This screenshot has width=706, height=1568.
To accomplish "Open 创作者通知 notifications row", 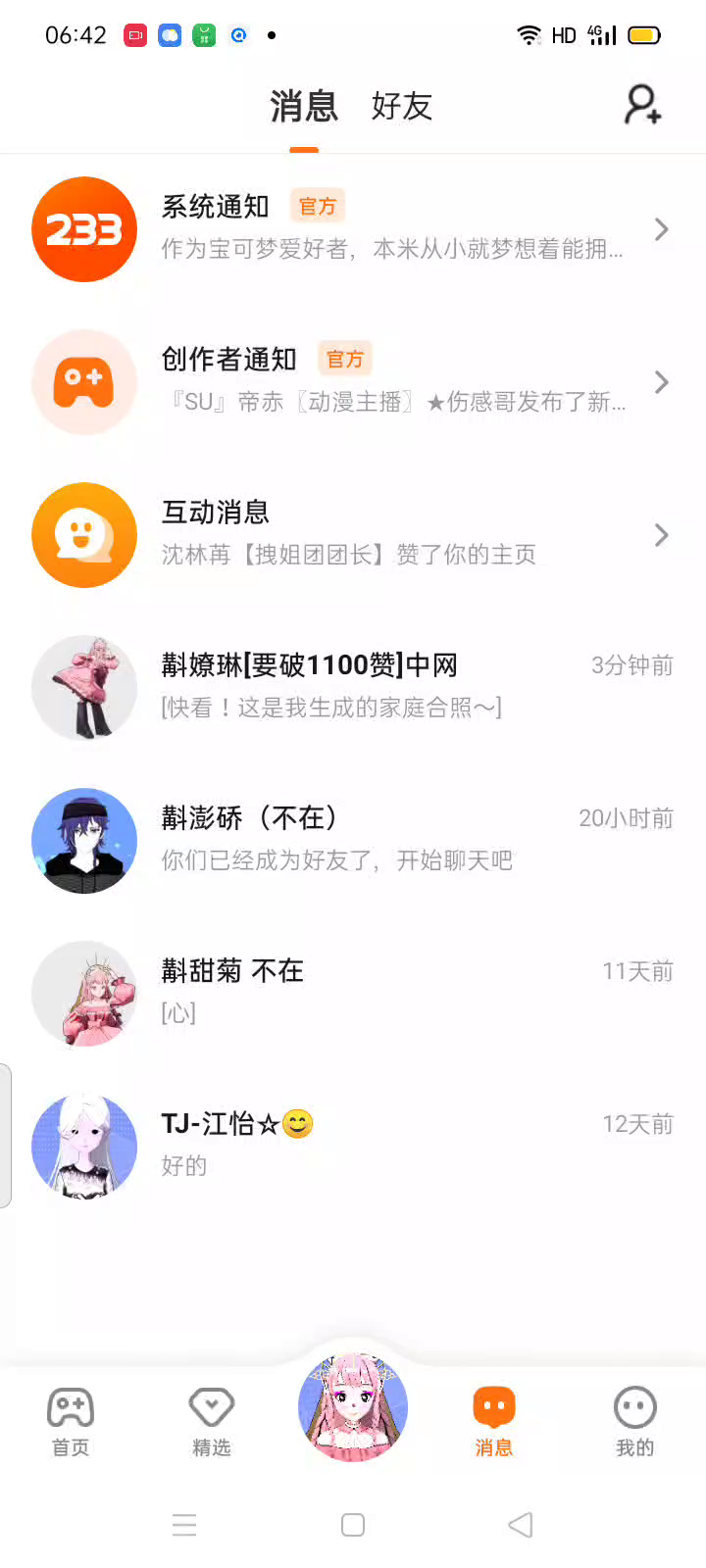I will [353, 382].
